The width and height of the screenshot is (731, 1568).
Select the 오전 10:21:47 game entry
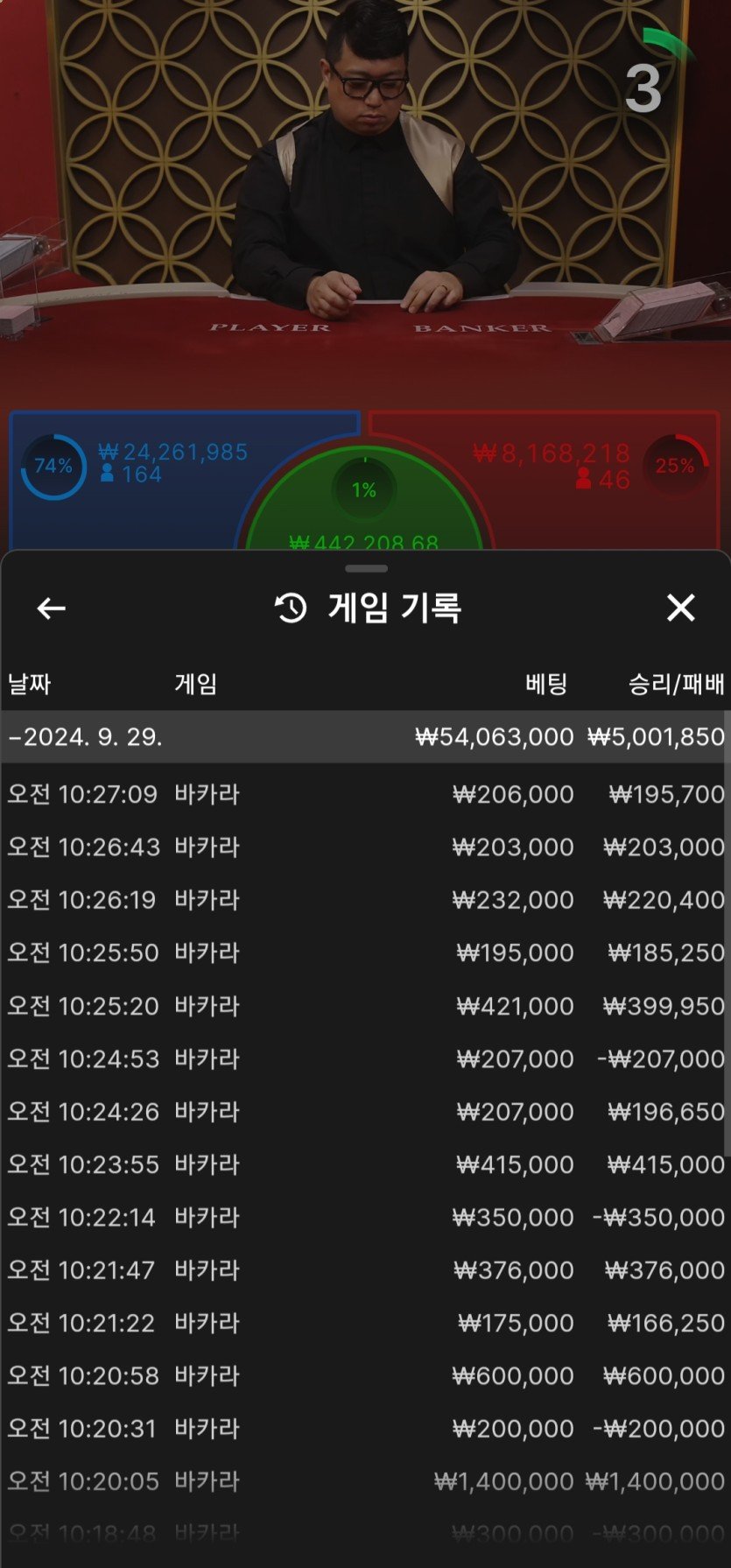[365, 1270]
